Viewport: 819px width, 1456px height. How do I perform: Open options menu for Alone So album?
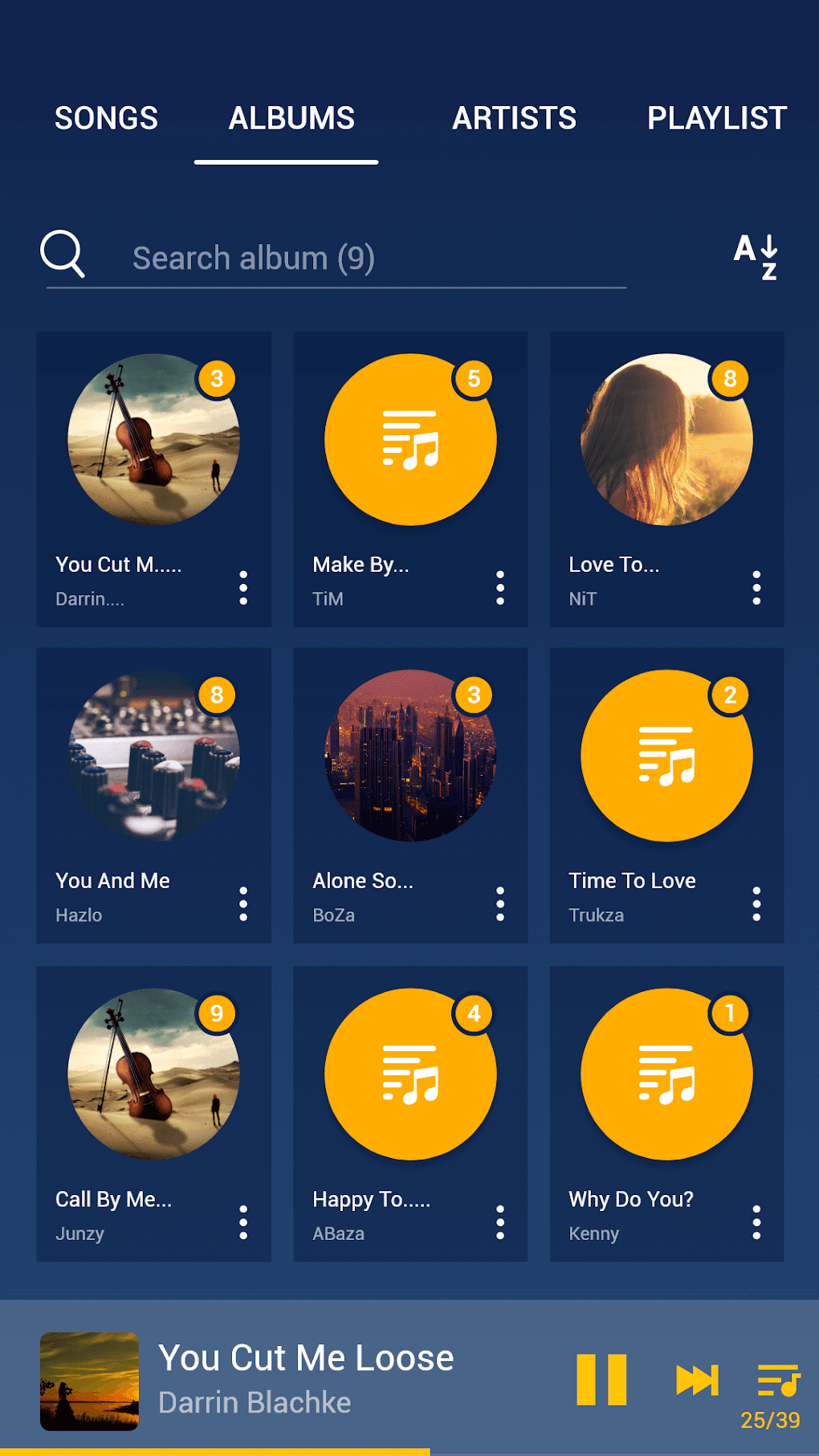[499, 903]
